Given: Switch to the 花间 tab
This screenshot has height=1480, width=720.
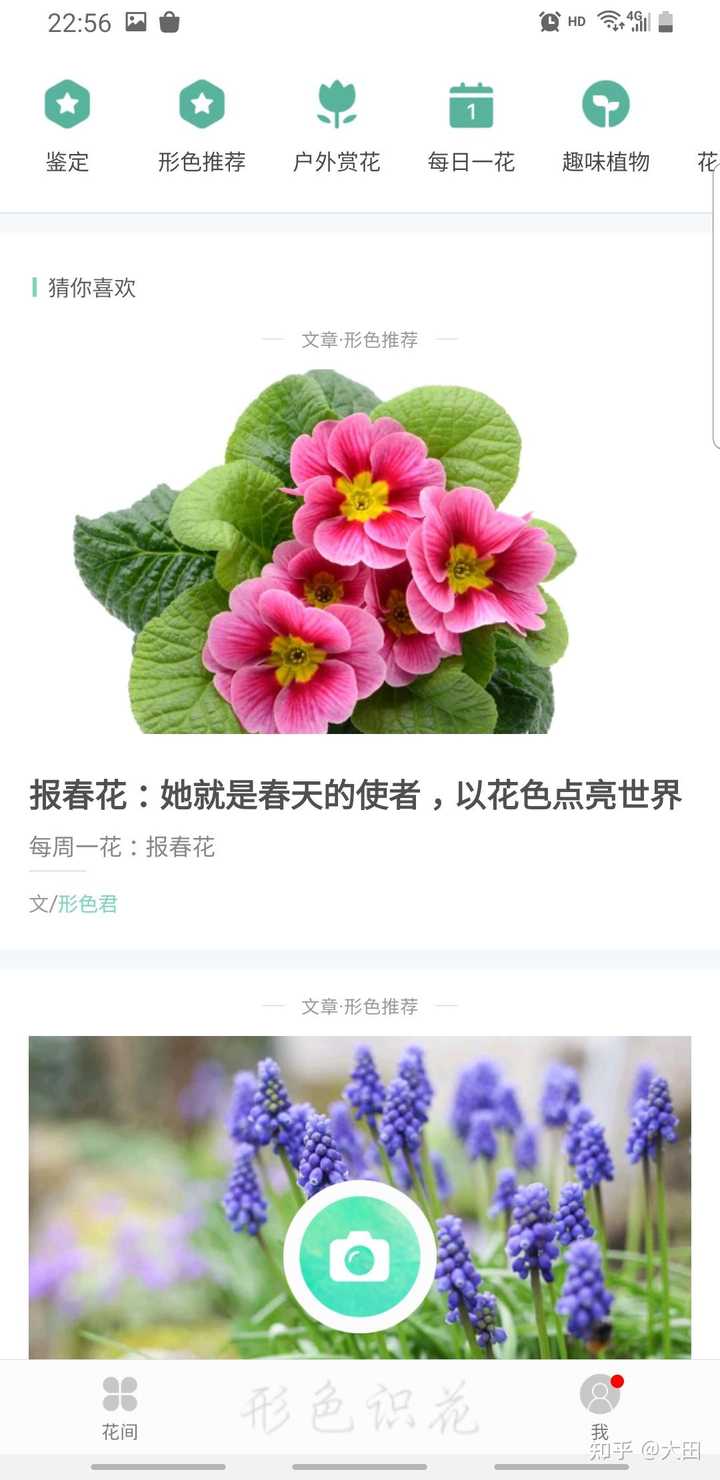Looking at the screenshot, I should [120, 1410].
